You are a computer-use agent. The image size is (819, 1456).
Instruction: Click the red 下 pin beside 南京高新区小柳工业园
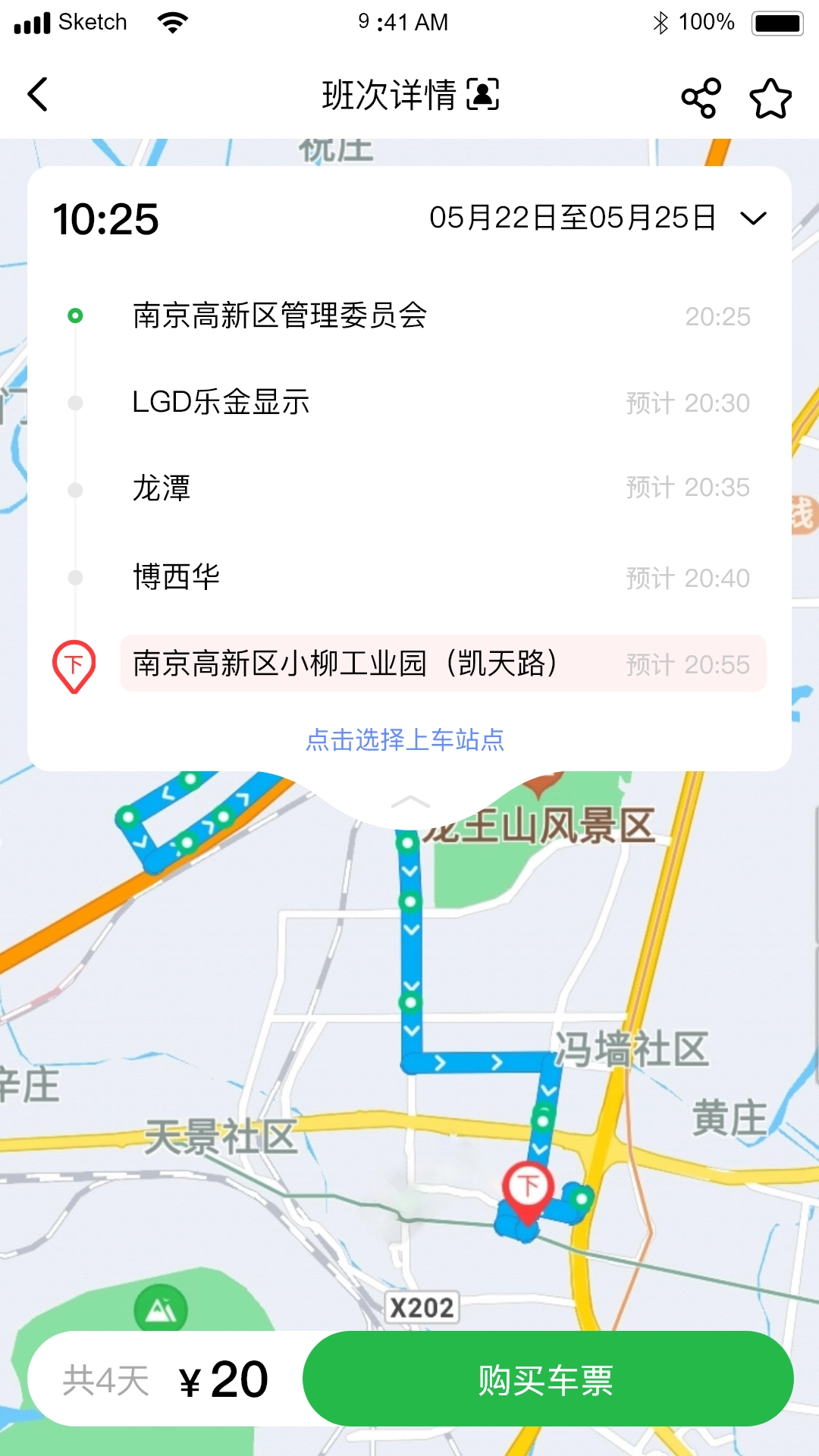click(x=74, y=666)
